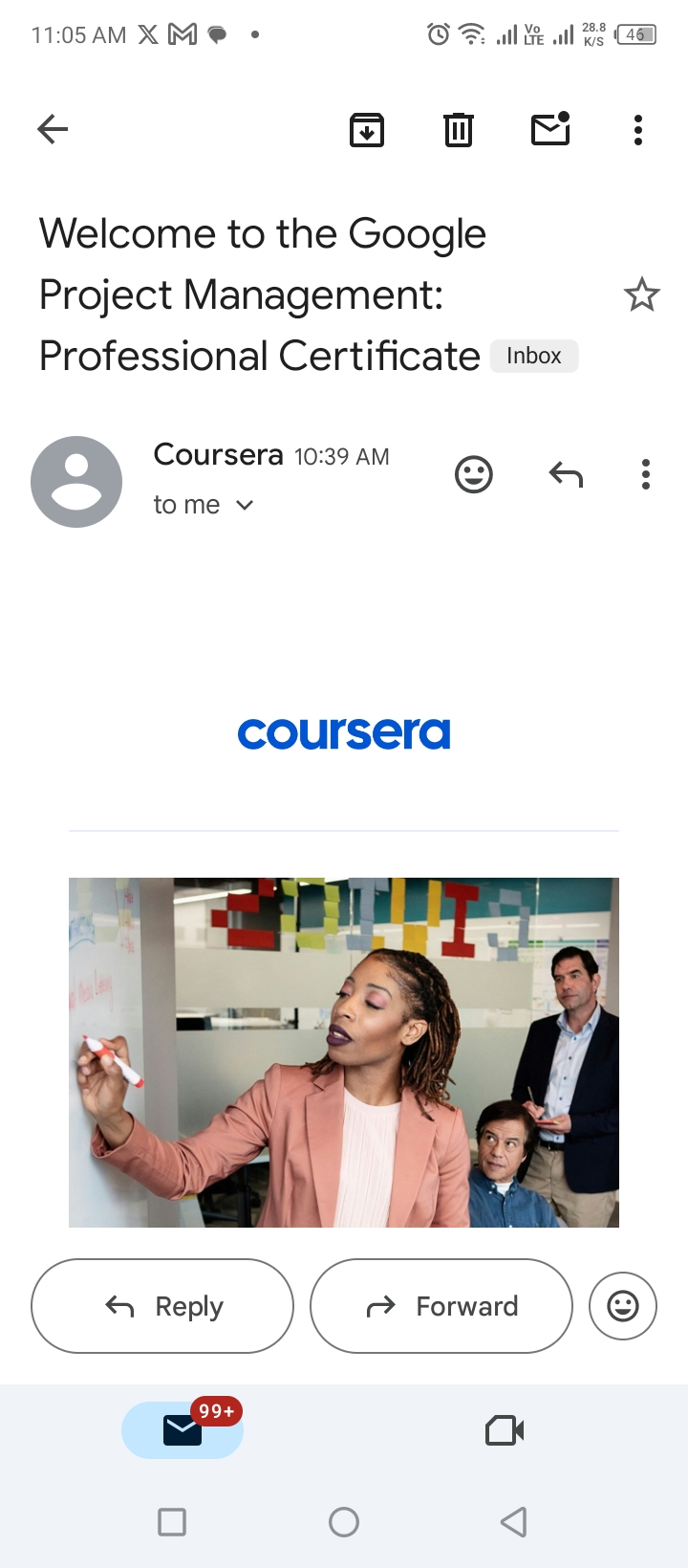
Task: Open the recent apps view
Action: 172,1522
